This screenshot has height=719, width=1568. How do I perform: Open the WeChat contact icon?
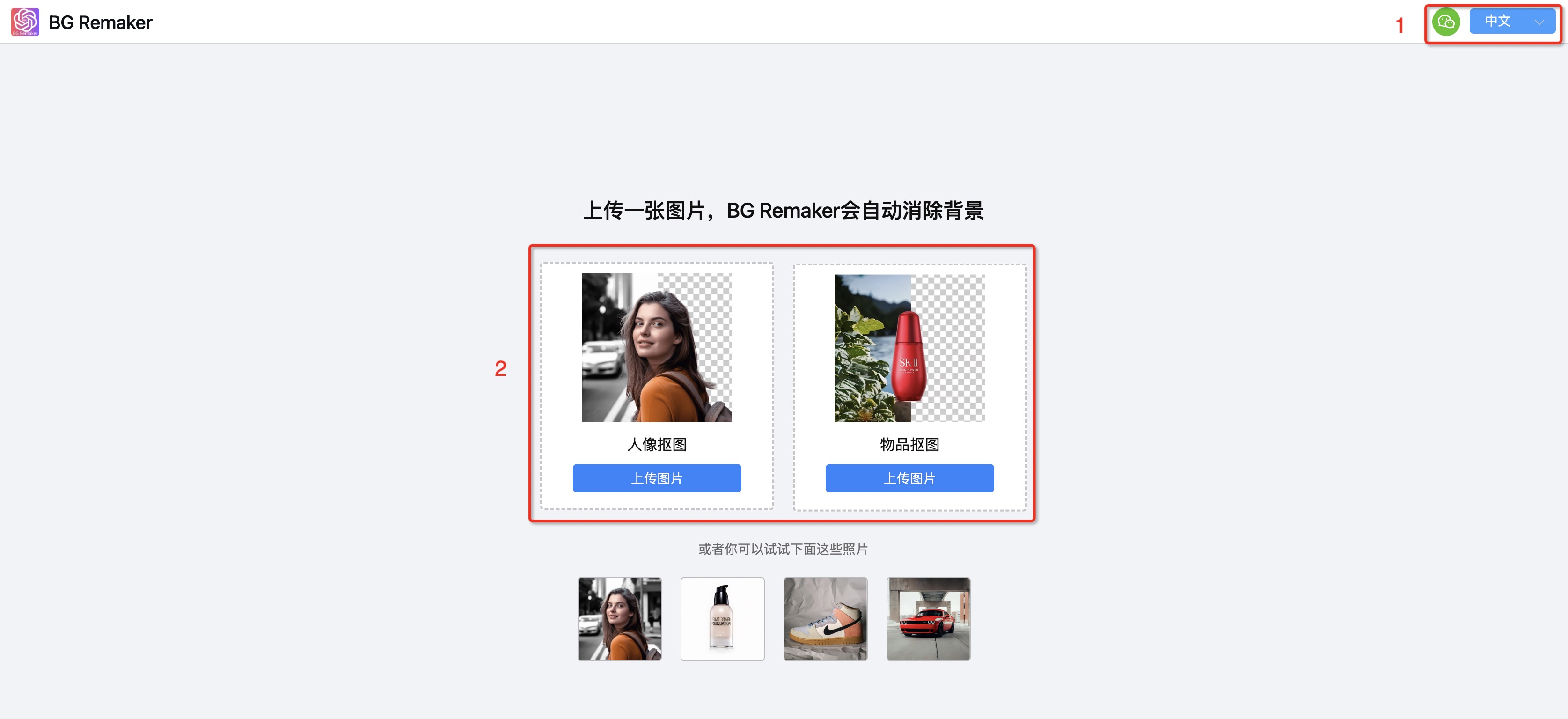[x=1446, y=22]
